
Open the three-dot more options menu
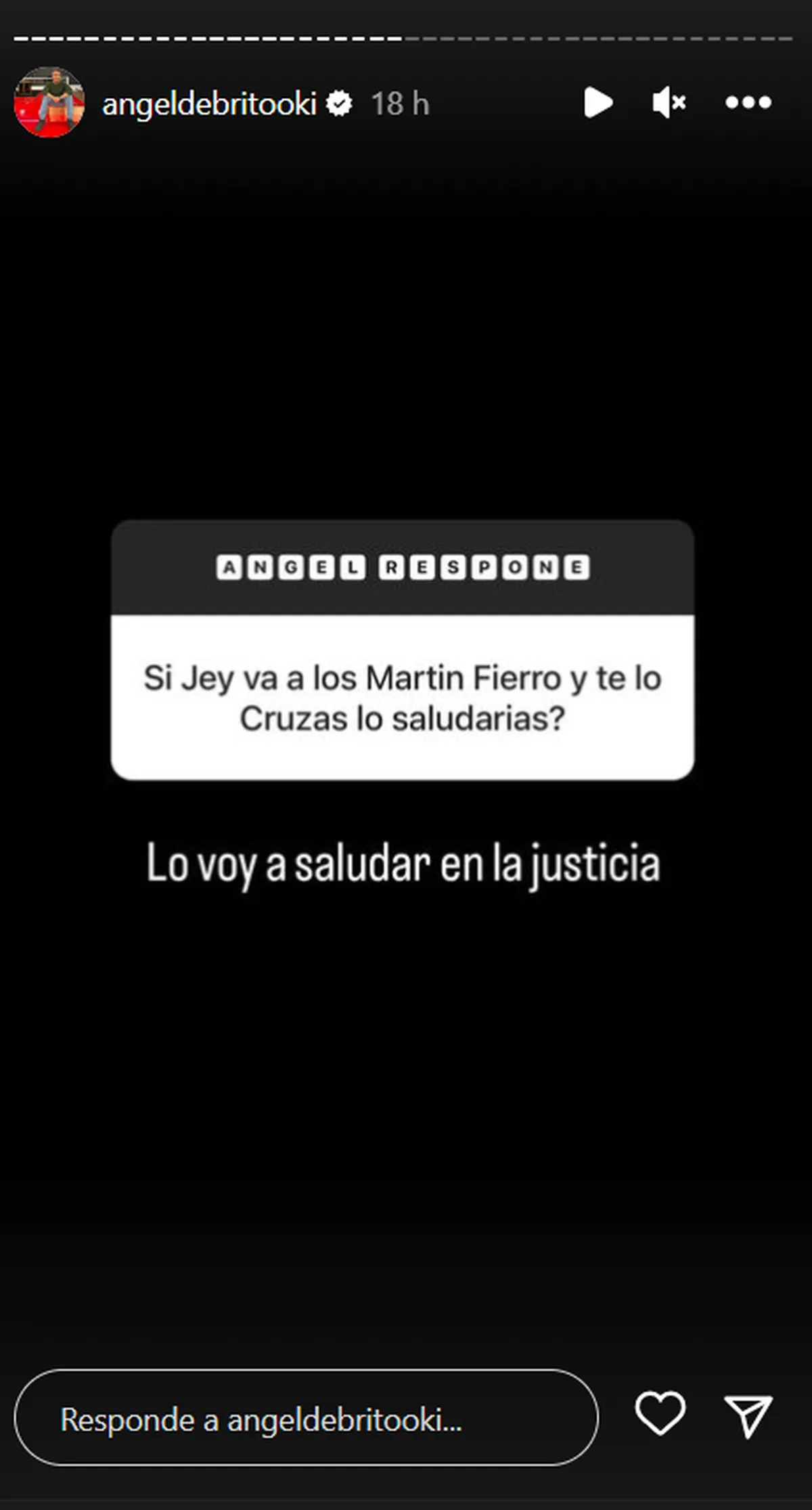(748, 103)
